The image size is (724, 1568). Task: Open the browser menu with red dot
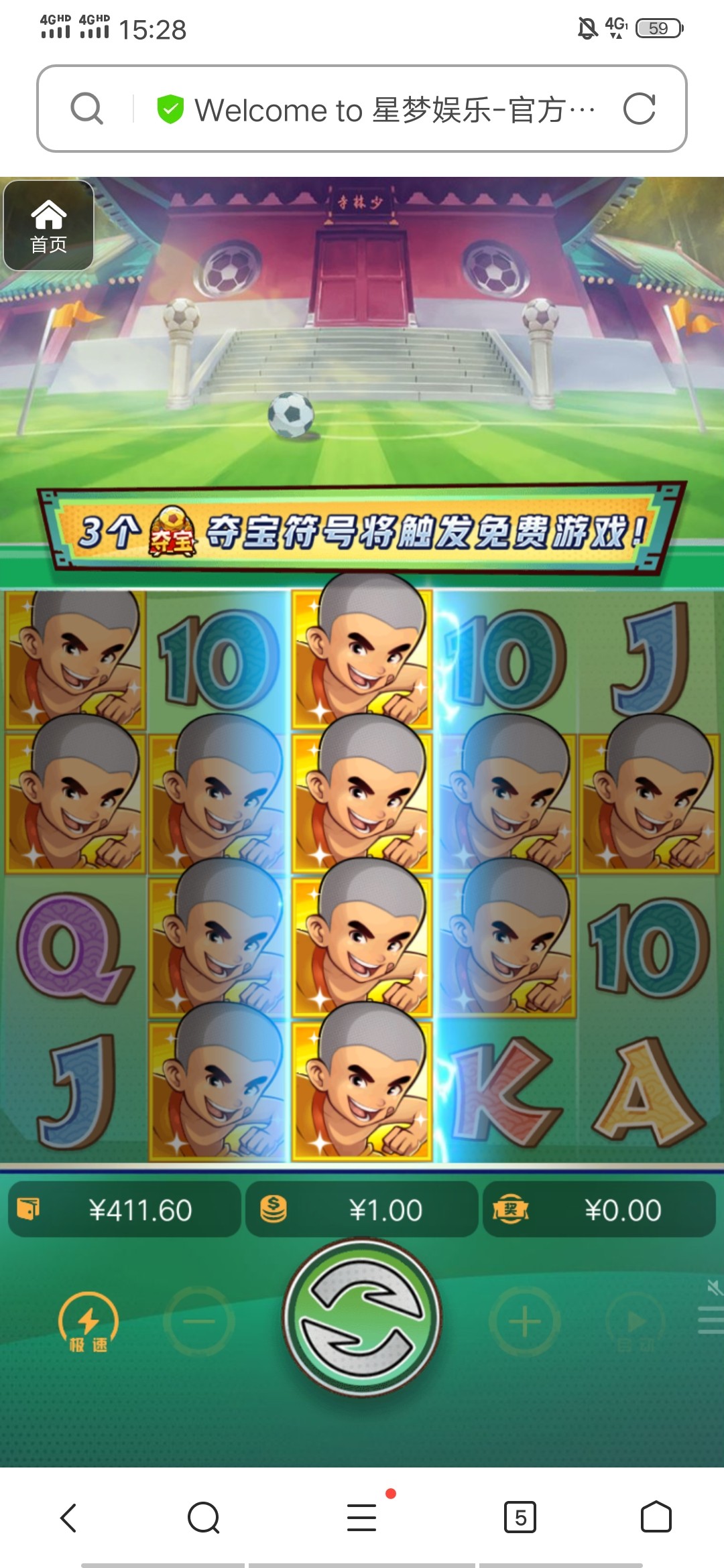pos(362,1518)
